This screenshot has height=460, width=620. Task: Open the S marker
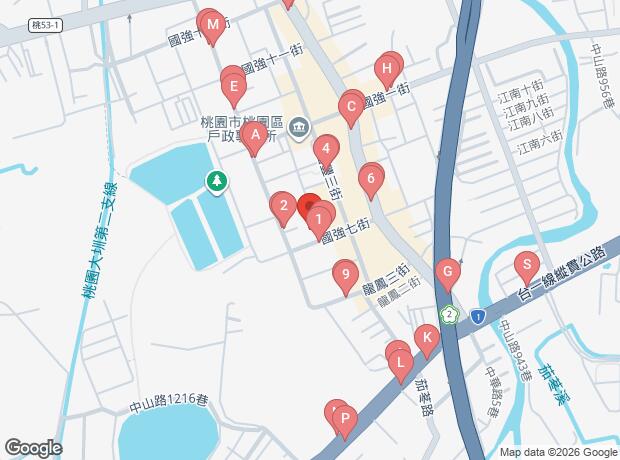click(x=524, y=266)
